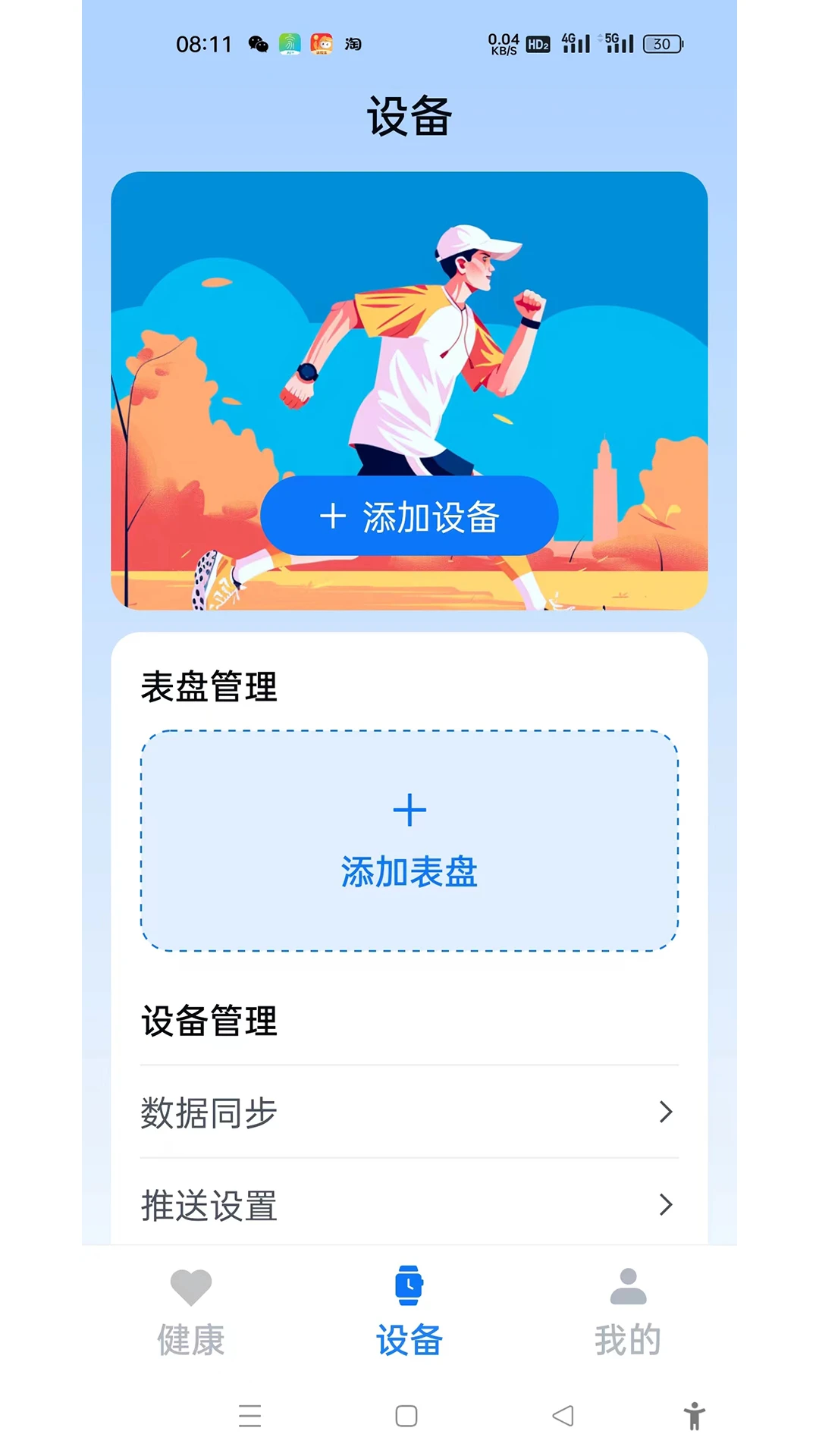Switch to the 健康 tab
Screen dimensions: 819x1456
190,1338
